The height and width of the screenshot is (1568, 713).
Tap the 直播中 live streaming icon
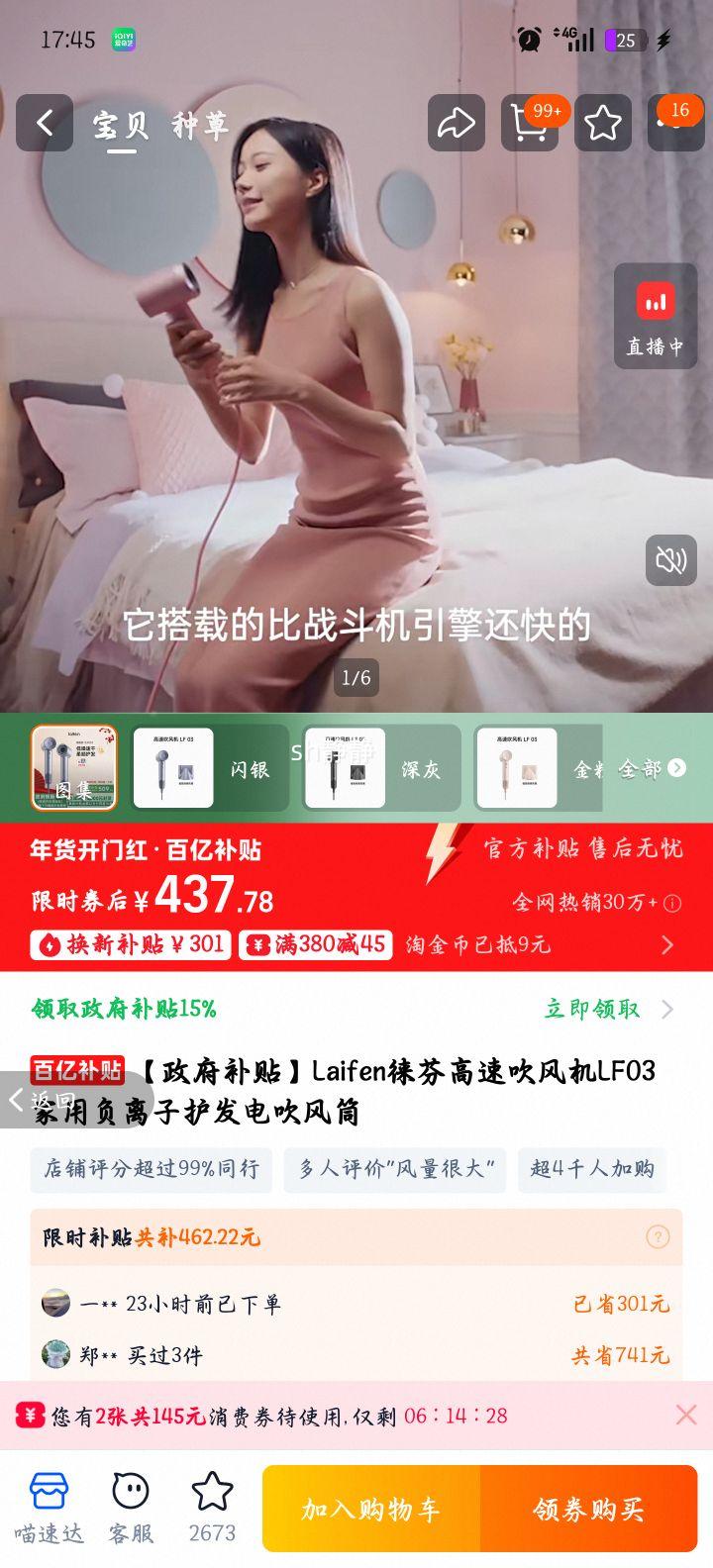(655, 315)
